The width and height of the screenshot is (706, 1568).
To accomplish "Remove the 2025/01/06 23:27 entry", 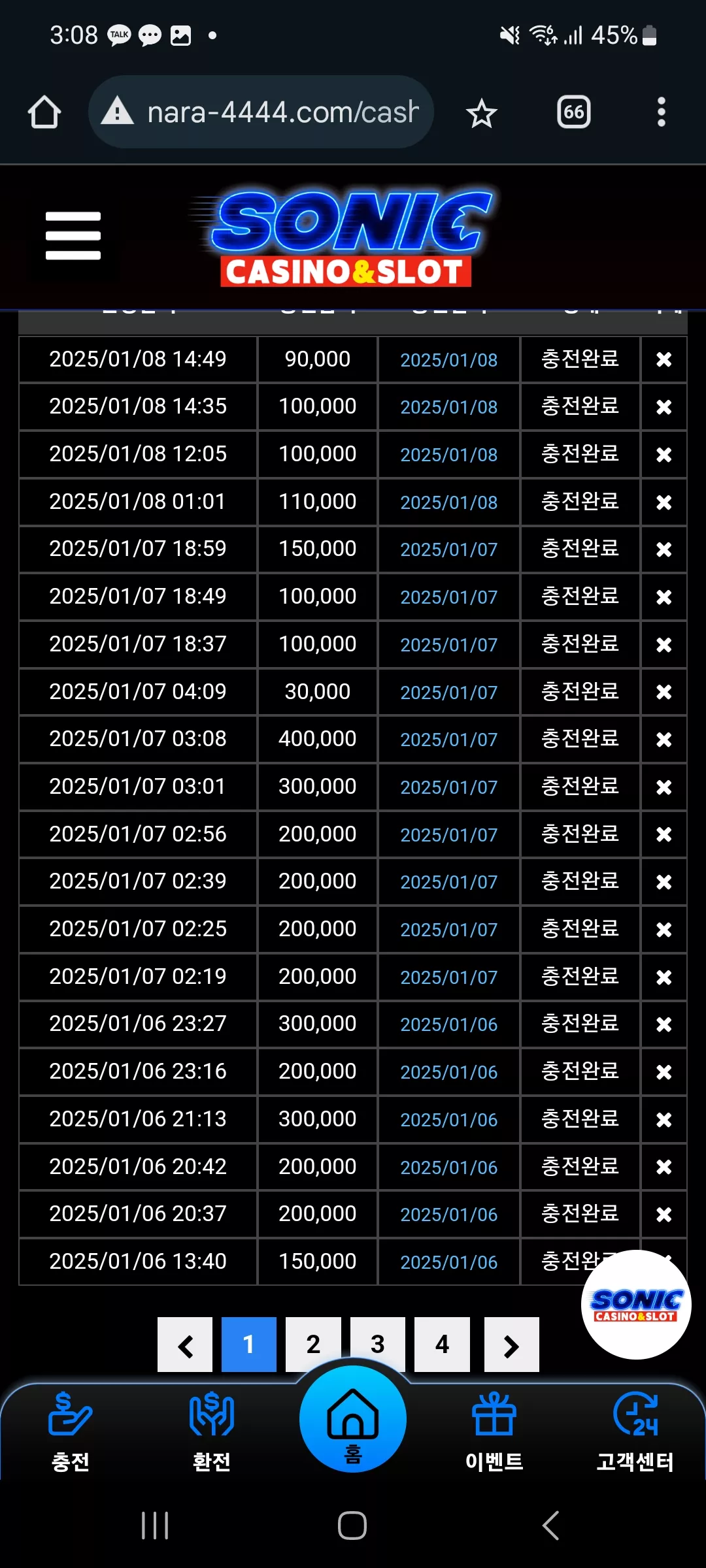I will (x=664, y=1024).
